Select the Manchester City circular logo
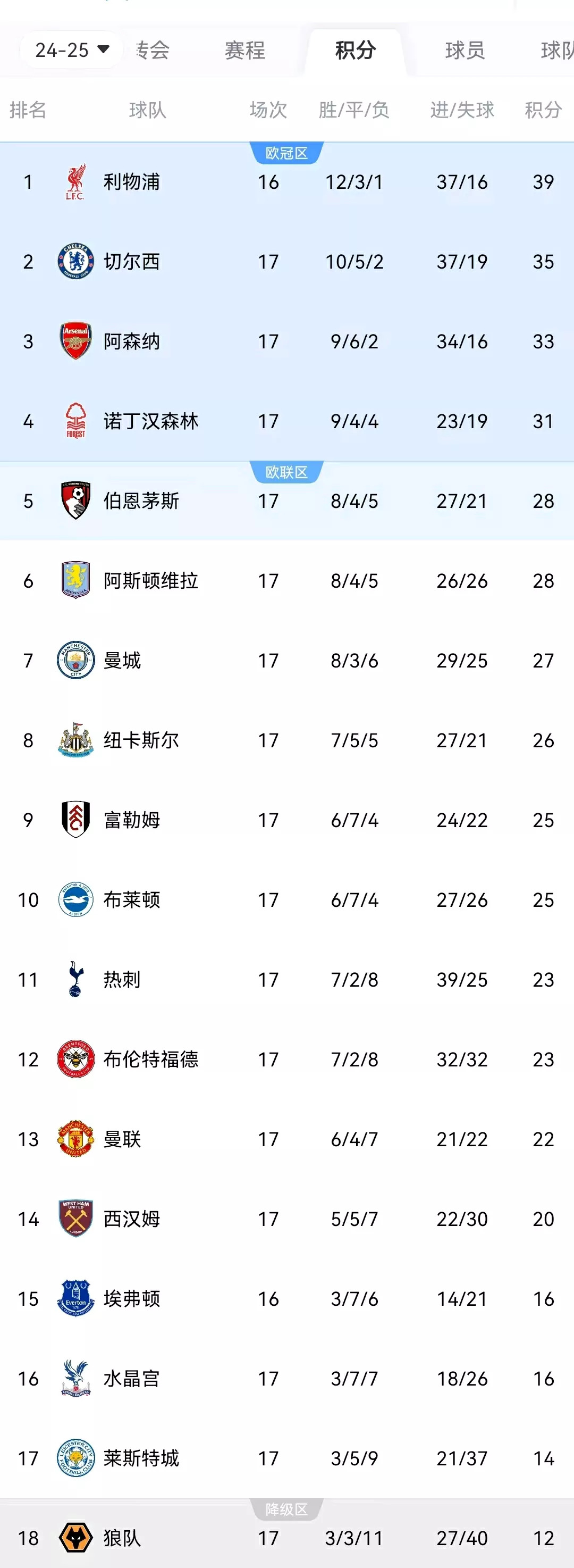The height and width of the screenshot is (1568, 574). (x=75, y=660)
